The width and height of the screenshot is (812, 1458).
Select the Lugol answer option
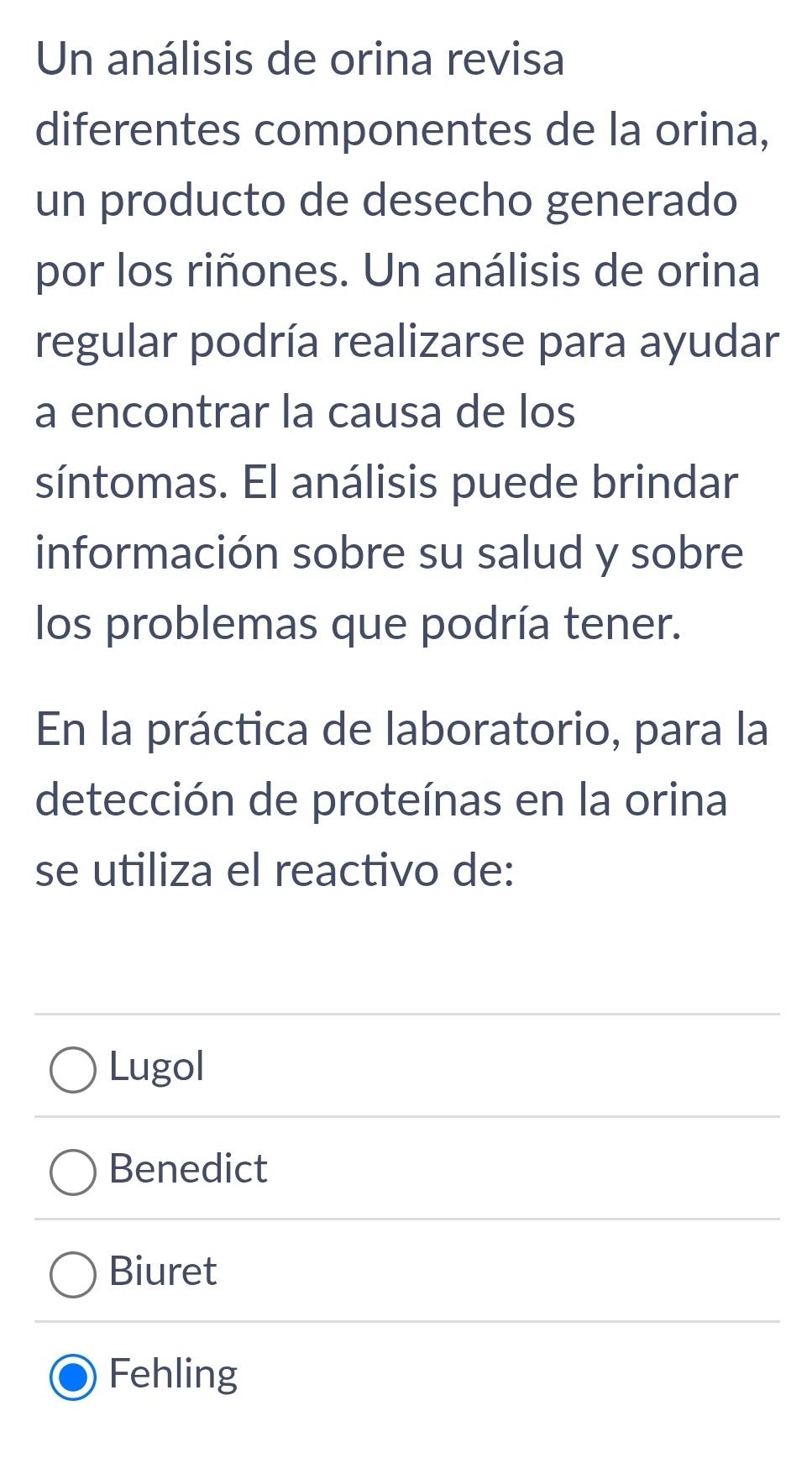coord(73,1070)
